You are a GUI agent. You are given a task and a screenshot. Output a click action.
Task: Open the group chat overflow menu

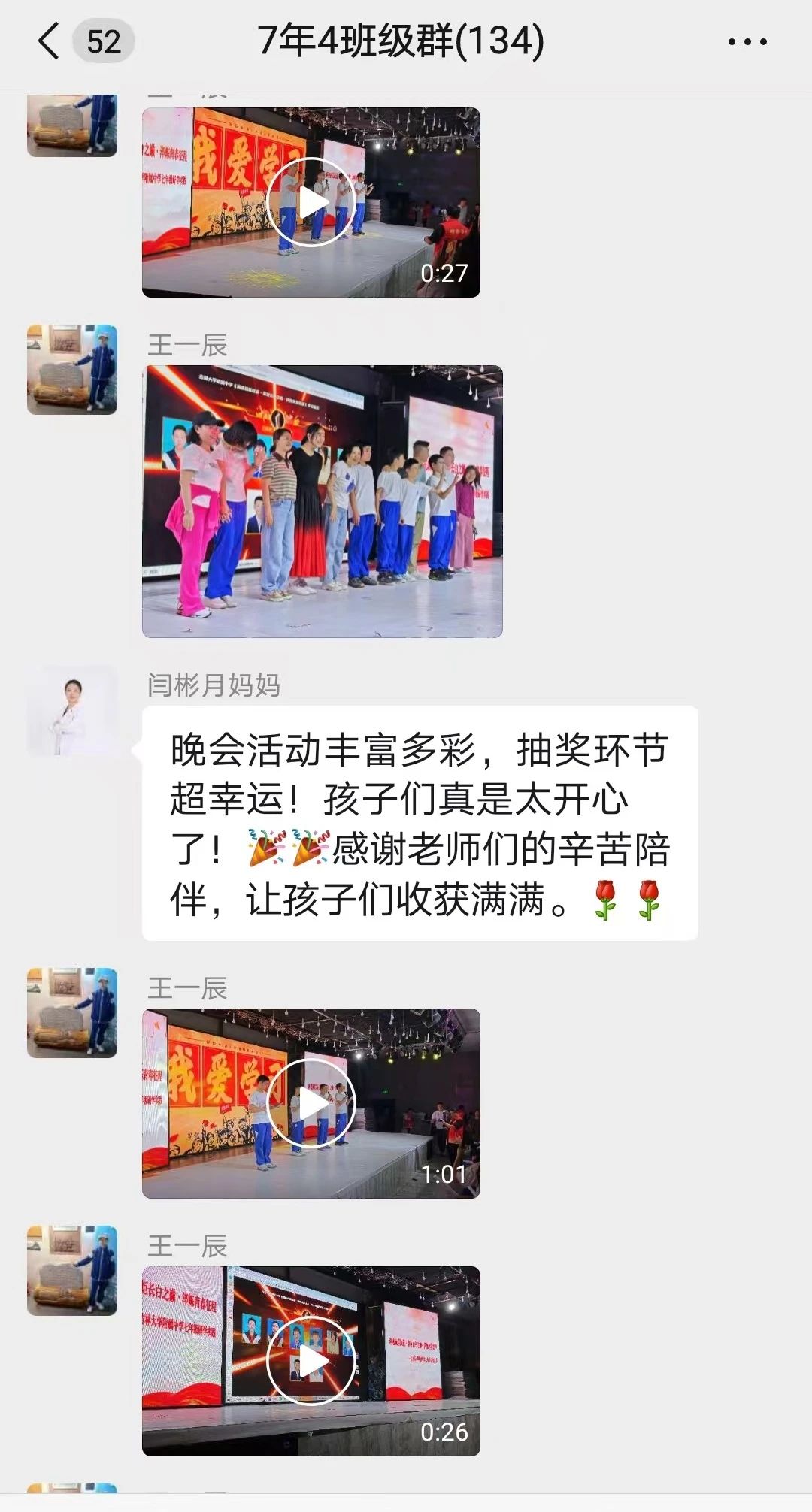click(x=747, y=42)
